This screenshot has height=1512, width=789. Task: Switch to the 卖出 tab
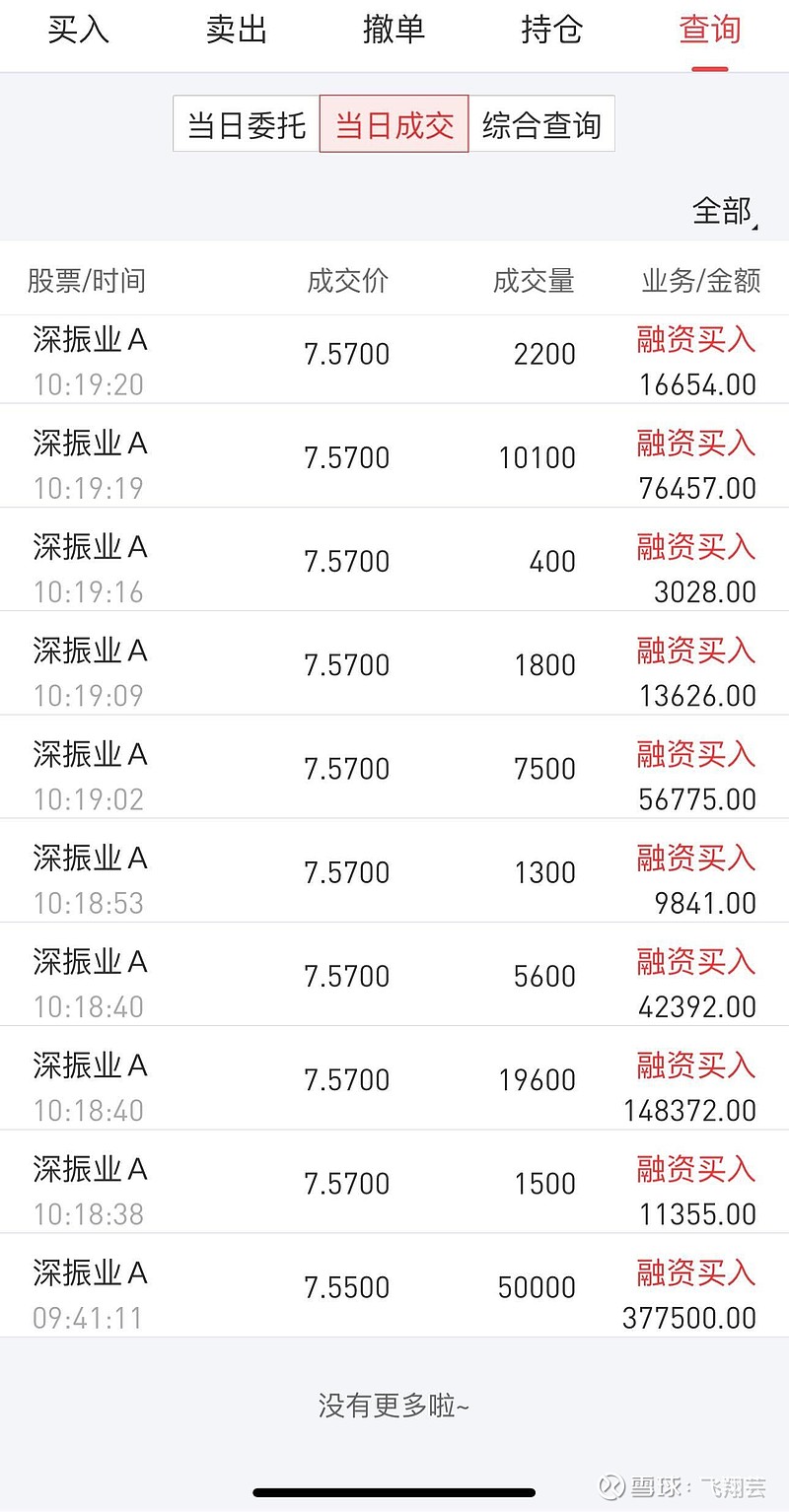click(236, 31)
